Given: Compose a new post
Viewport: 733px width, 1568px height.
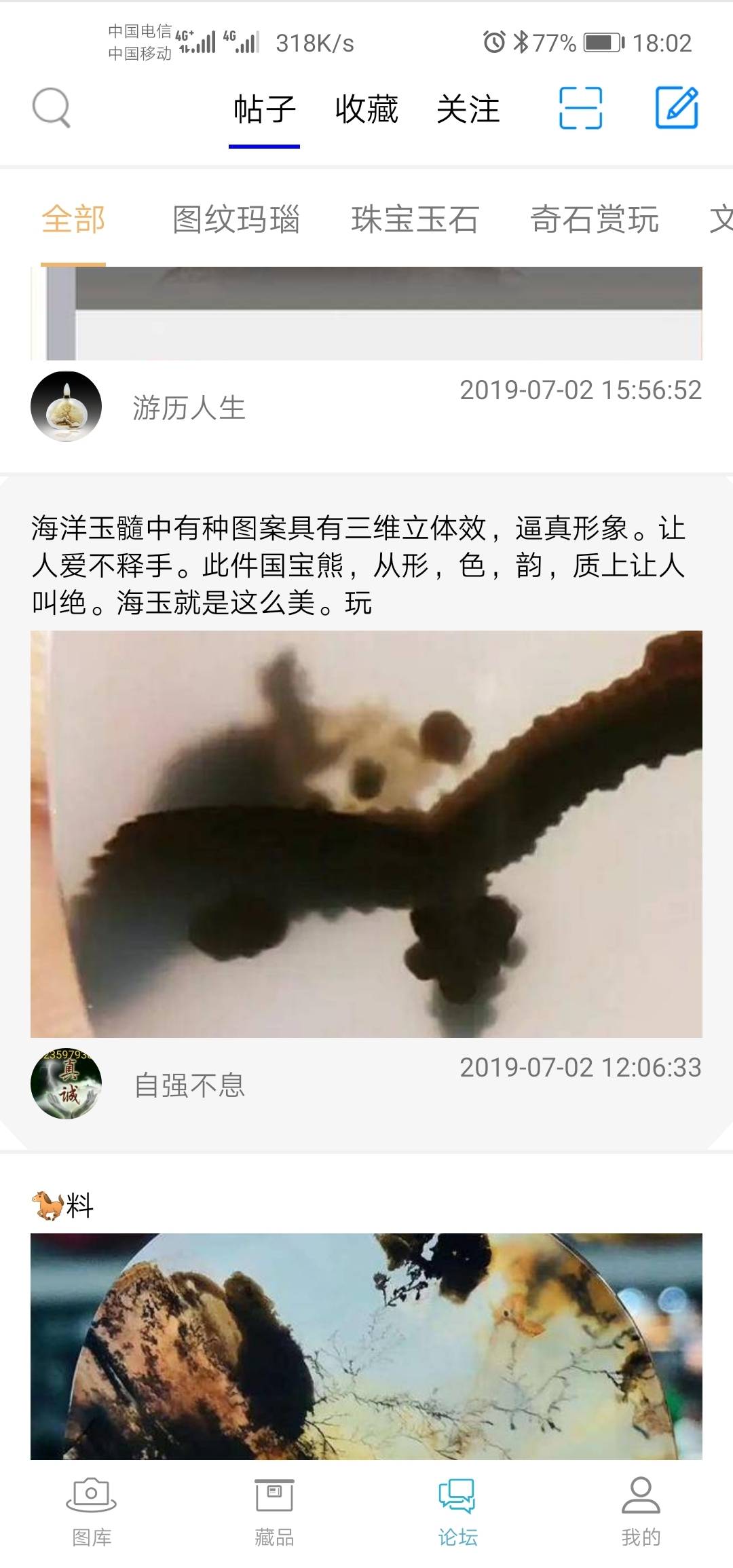Looking at the screenshot, I should coord(677,108).
